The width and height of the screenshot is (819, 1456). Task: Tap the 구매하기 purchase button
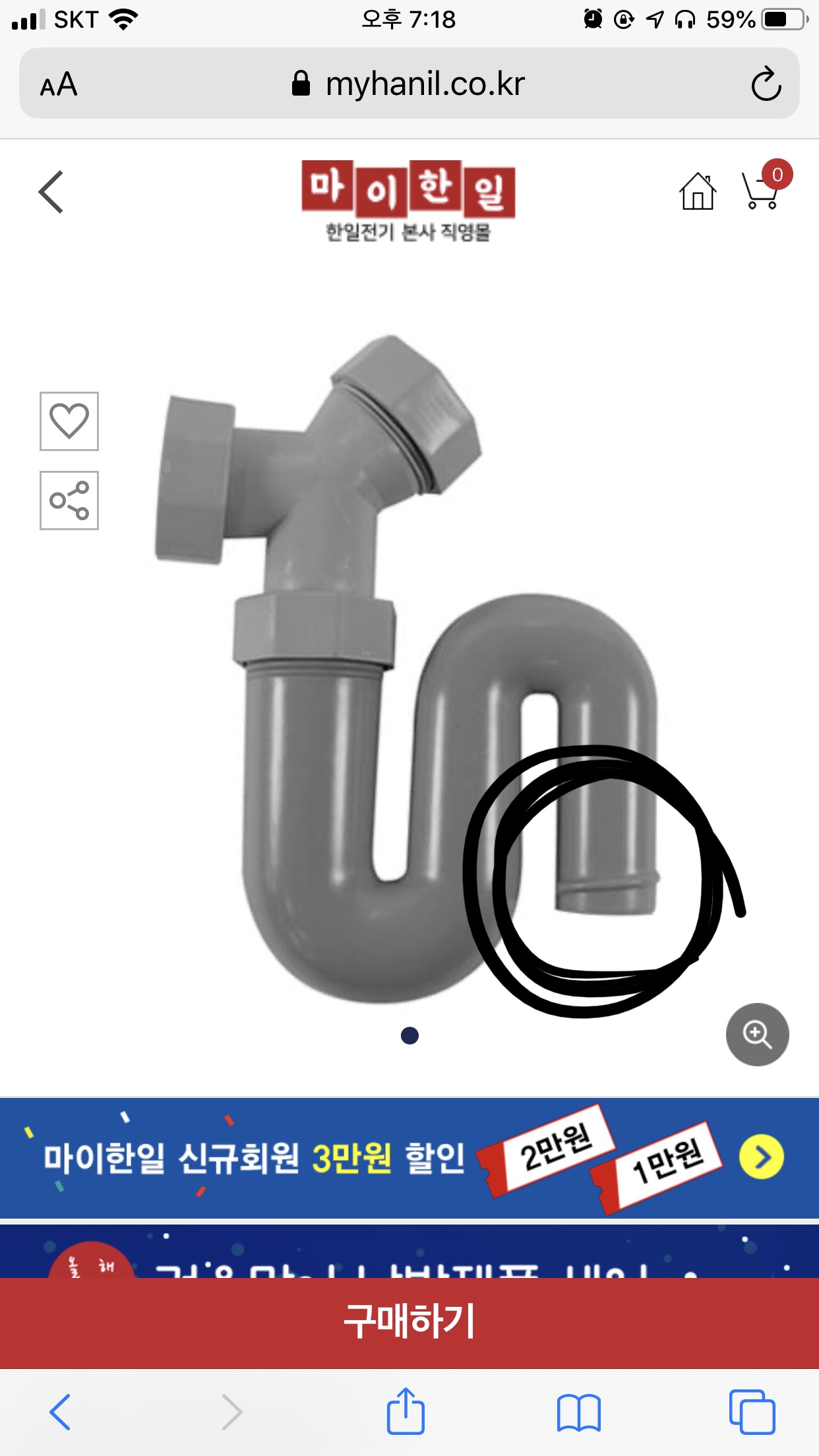(x=409, y=1321)
